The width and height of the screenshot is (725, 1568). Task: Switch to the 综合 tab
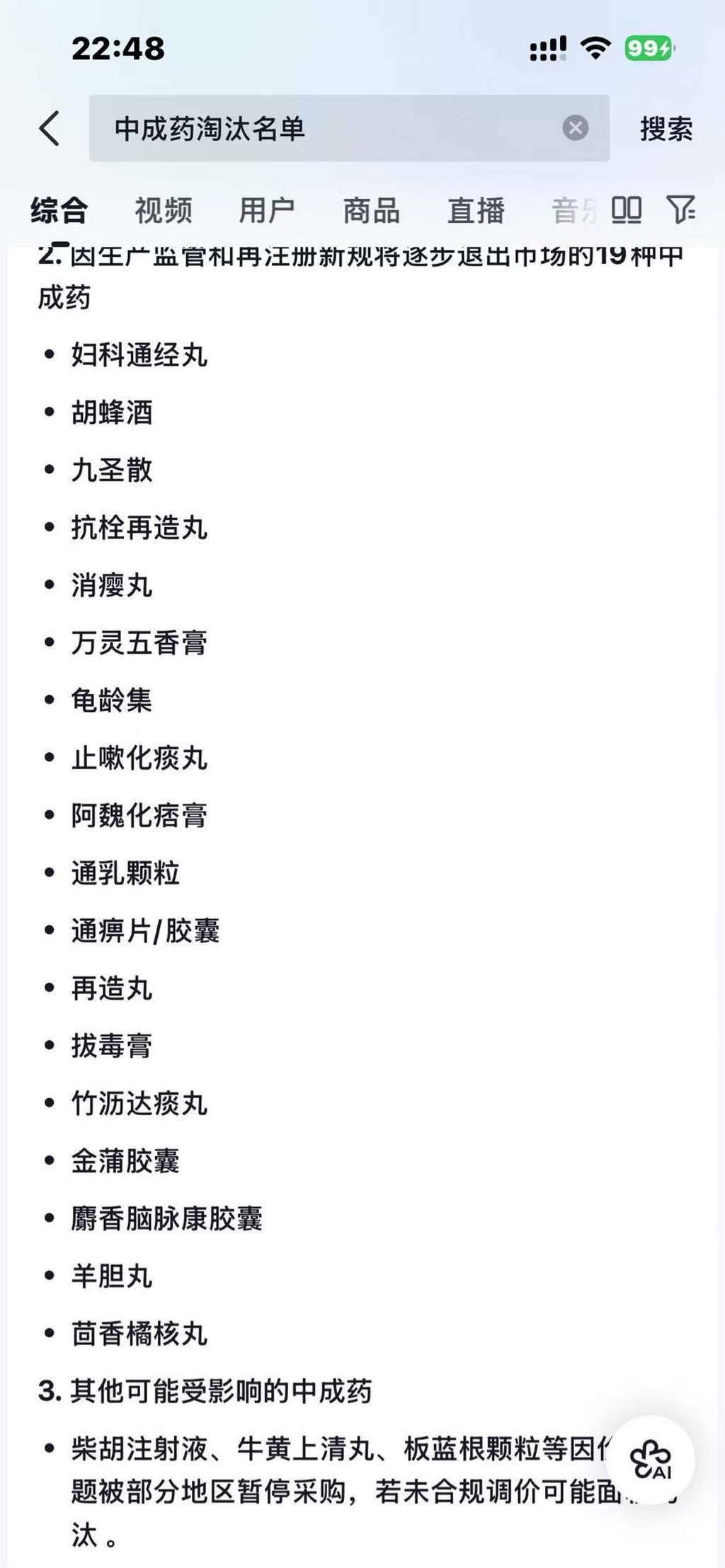tap(59, 210)
